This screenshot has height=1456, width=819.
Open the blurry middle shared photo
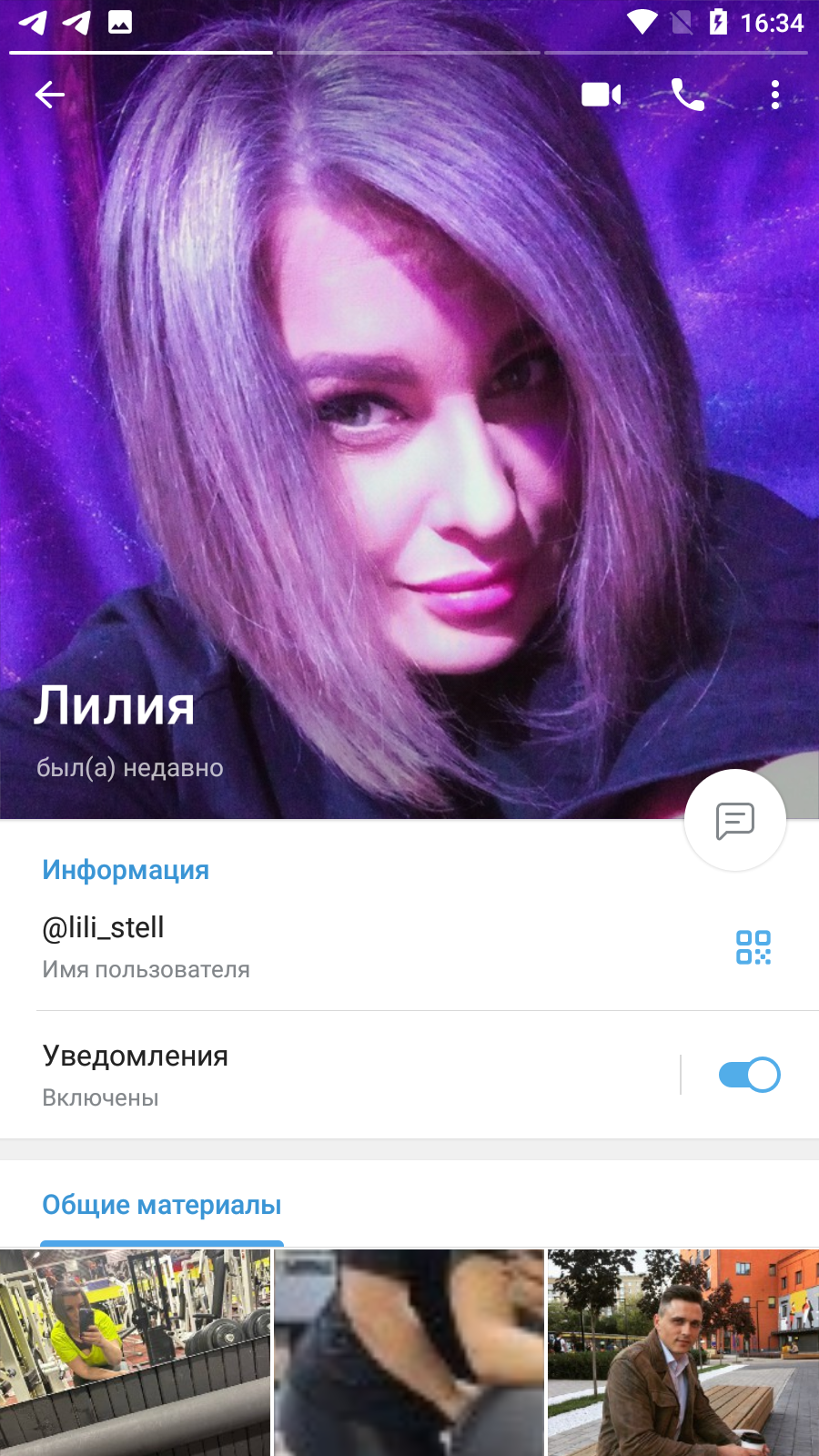(409, 1352)
